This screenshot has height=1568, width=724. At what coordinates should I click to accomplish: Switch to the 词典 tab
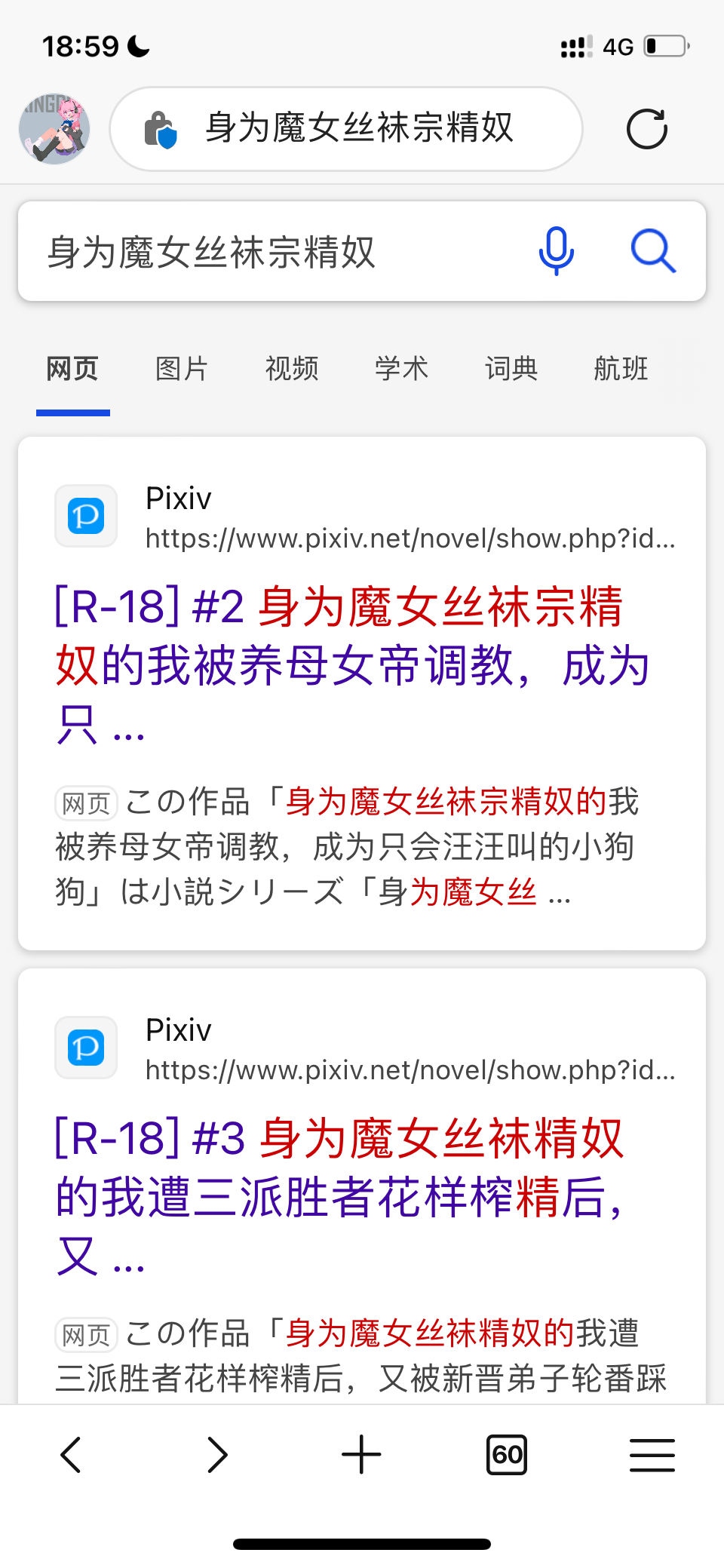(x=511, y=369)
